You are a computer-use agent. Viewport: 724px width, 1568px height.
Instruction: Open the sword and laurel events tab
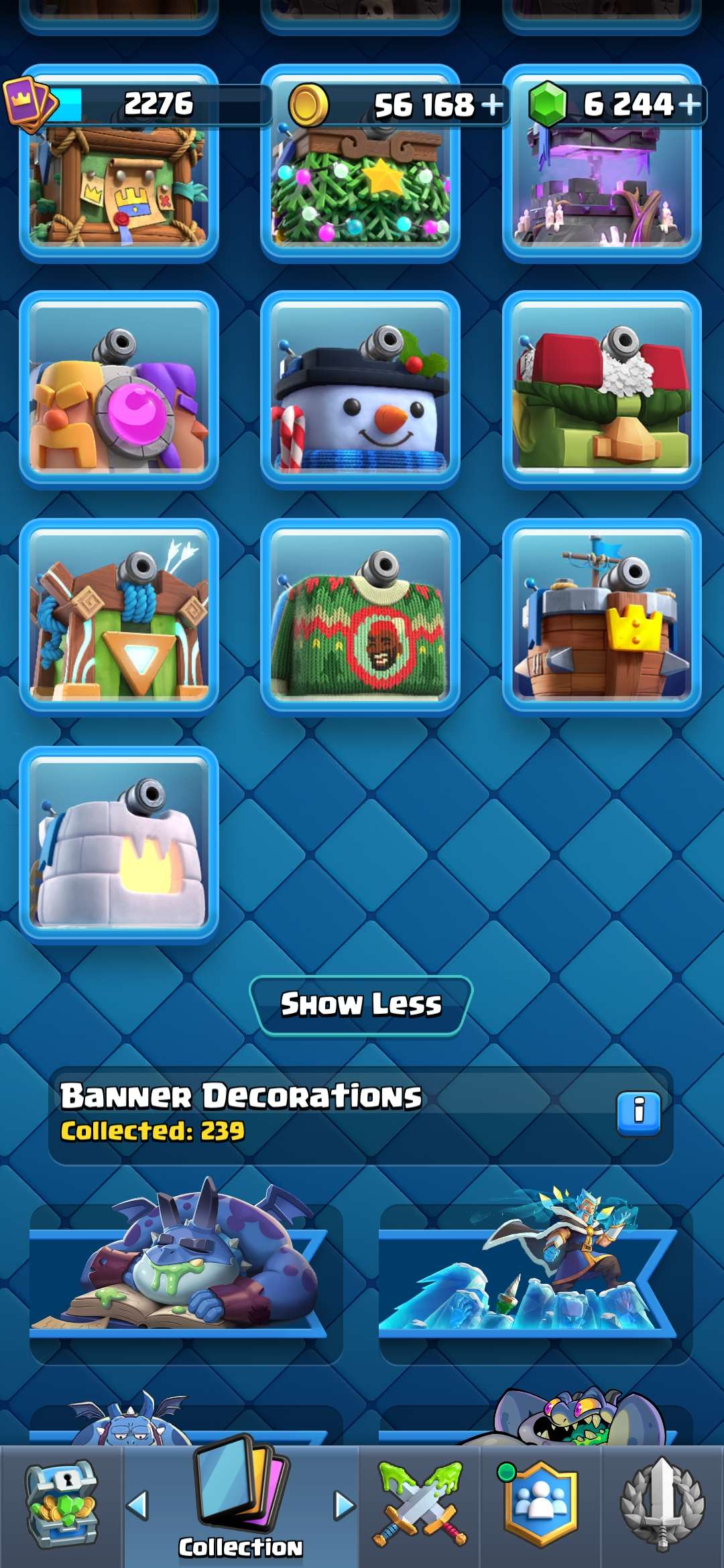point(662,1506)
